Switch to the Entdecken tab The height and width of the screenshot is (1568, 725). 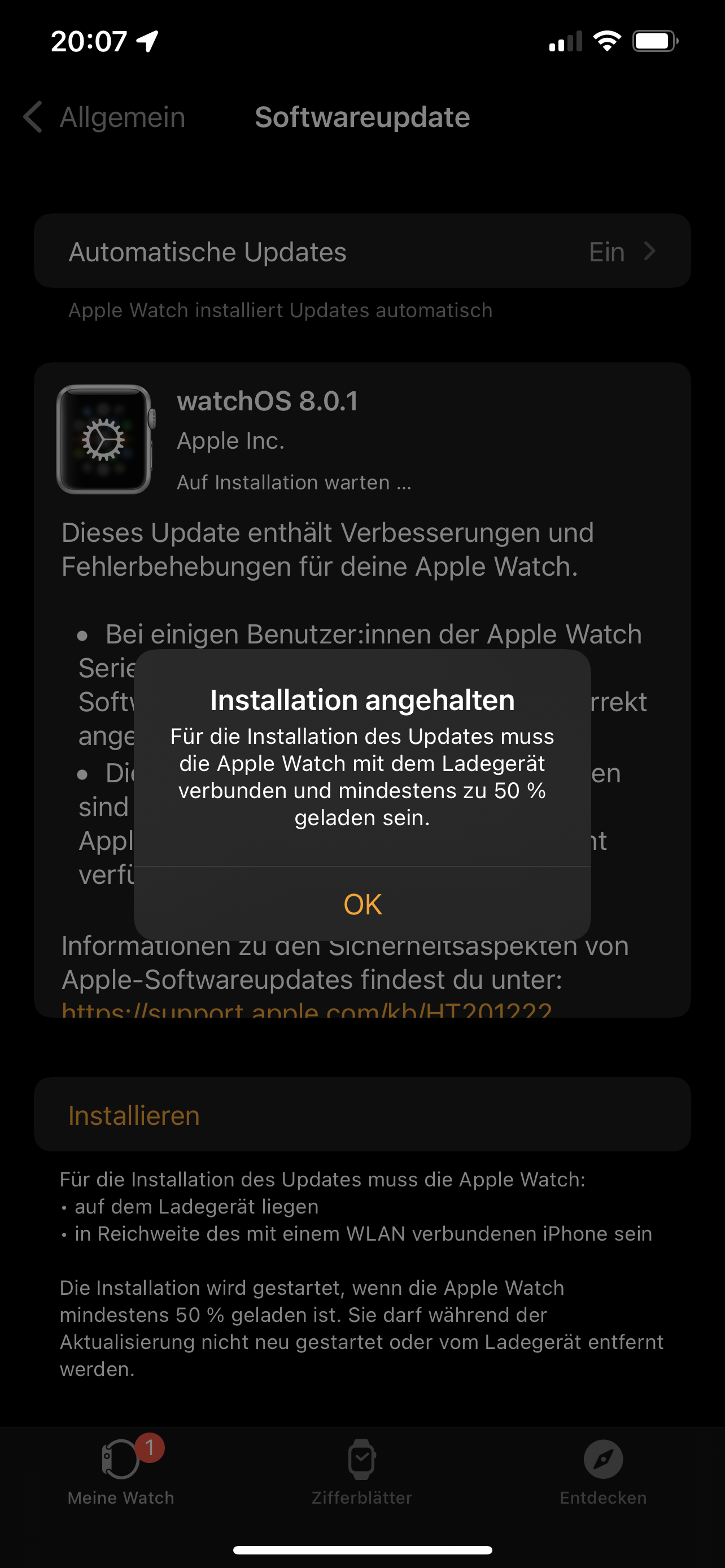click(602, 1472)
